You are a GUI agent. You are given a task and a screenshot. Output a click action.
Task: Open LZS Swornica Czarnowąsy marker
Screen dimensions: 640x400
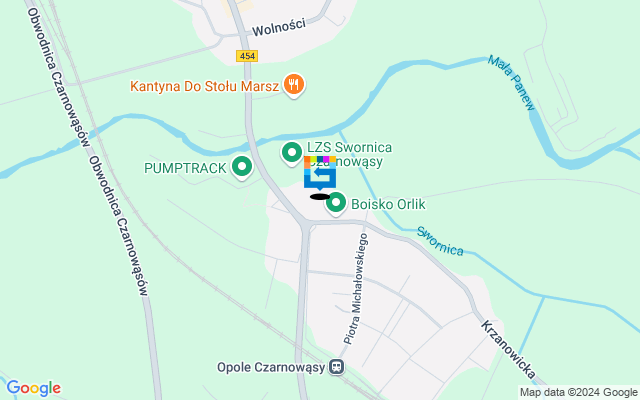tap(291, 153)
